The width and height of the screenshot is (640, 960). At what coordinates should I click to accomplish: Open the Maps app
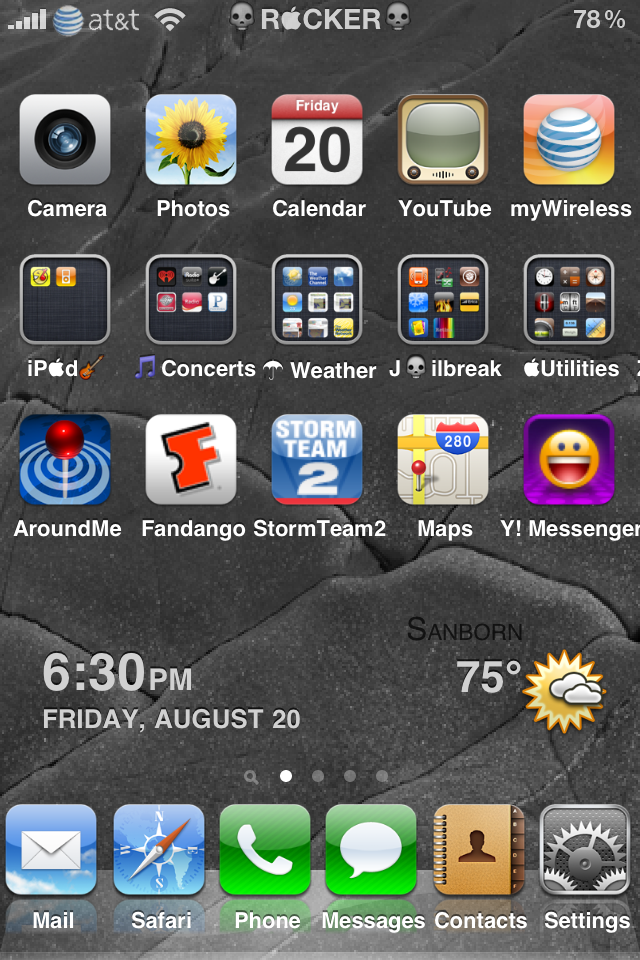[x=443, y=460]
